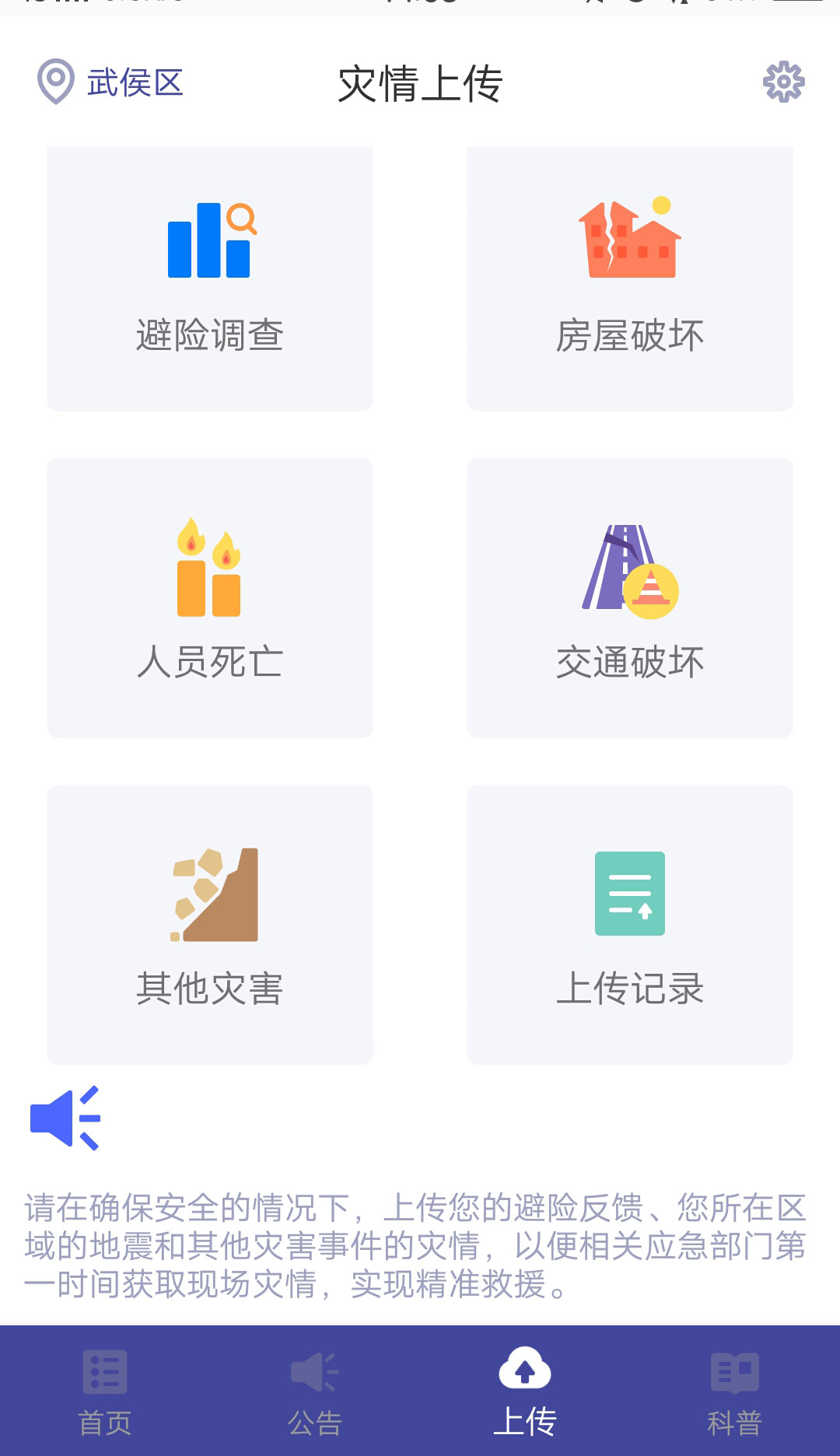Viewport: 840px width, 1456px height.
Task: Tap the megaphone icon for 公告
Action: point(314,1373)
